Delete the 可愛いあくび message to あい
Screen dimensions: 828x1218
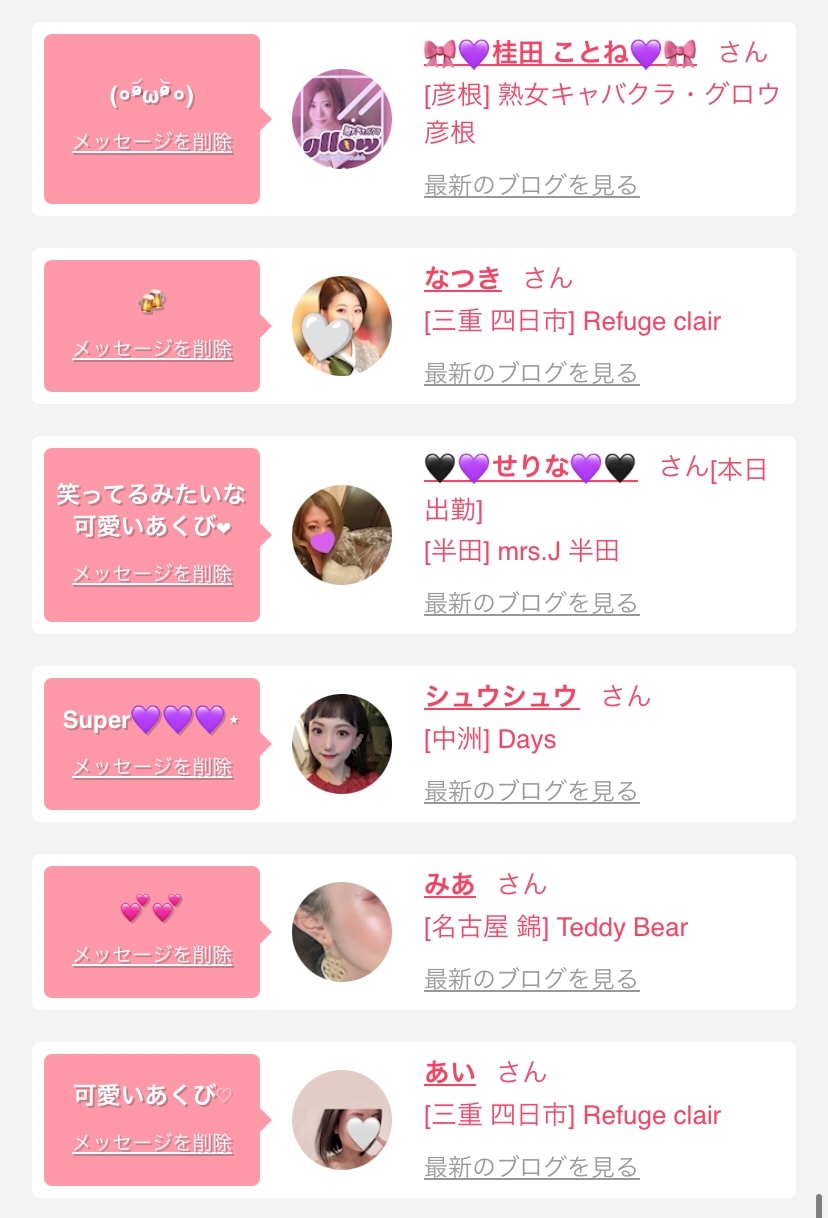click(152, 1144)
